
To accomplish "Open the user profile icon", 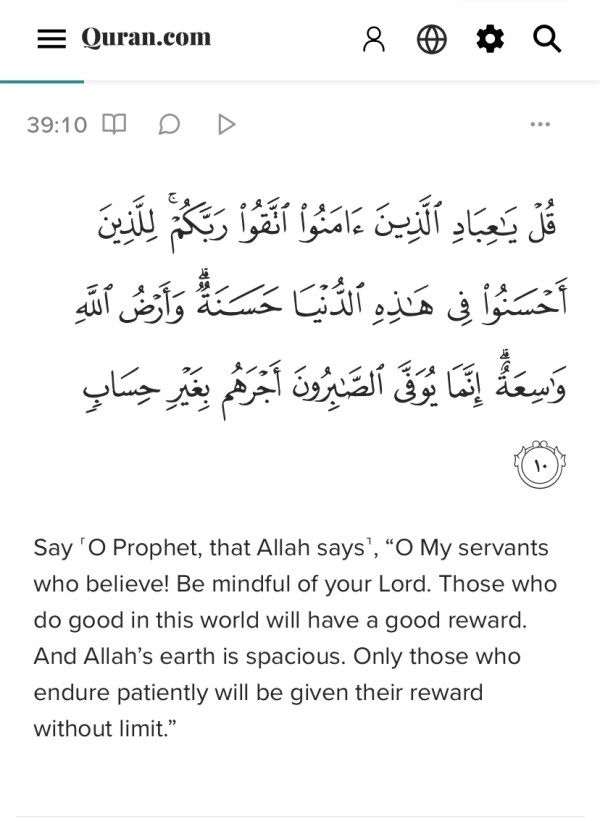I will (x=374, y=39).
